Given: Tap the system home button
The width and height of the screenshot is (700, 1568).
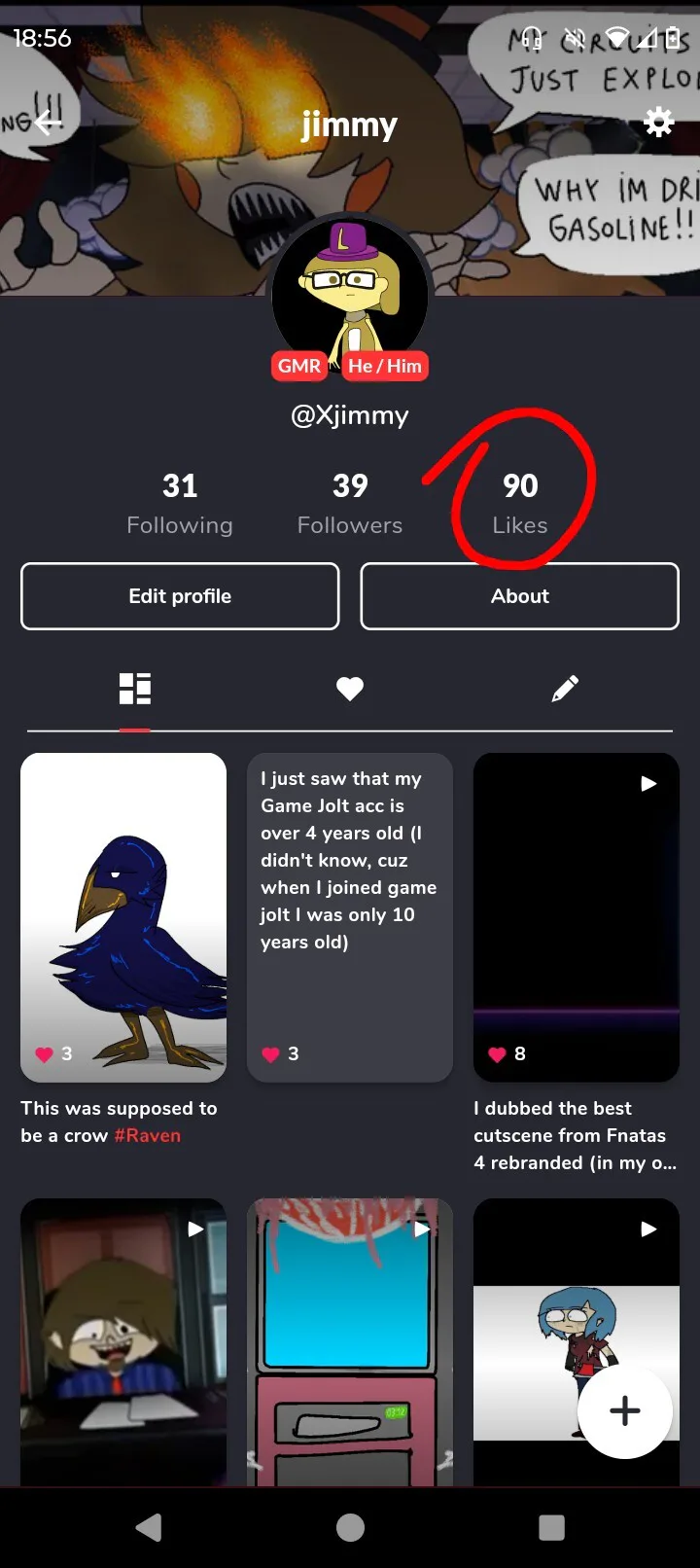Looking at the screenshot, I should (350, 1527).
